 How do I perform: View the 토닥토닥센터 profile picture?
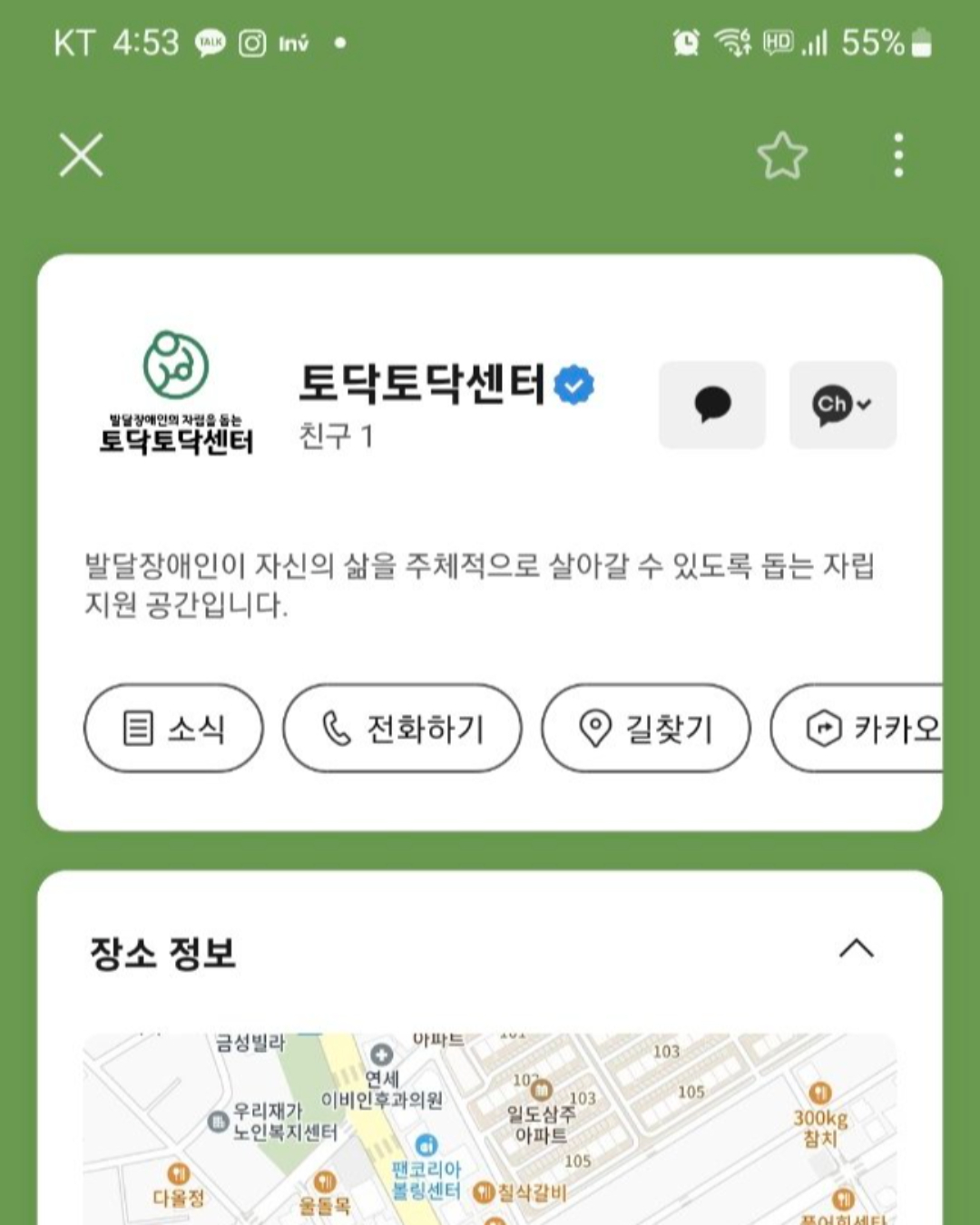176,392
